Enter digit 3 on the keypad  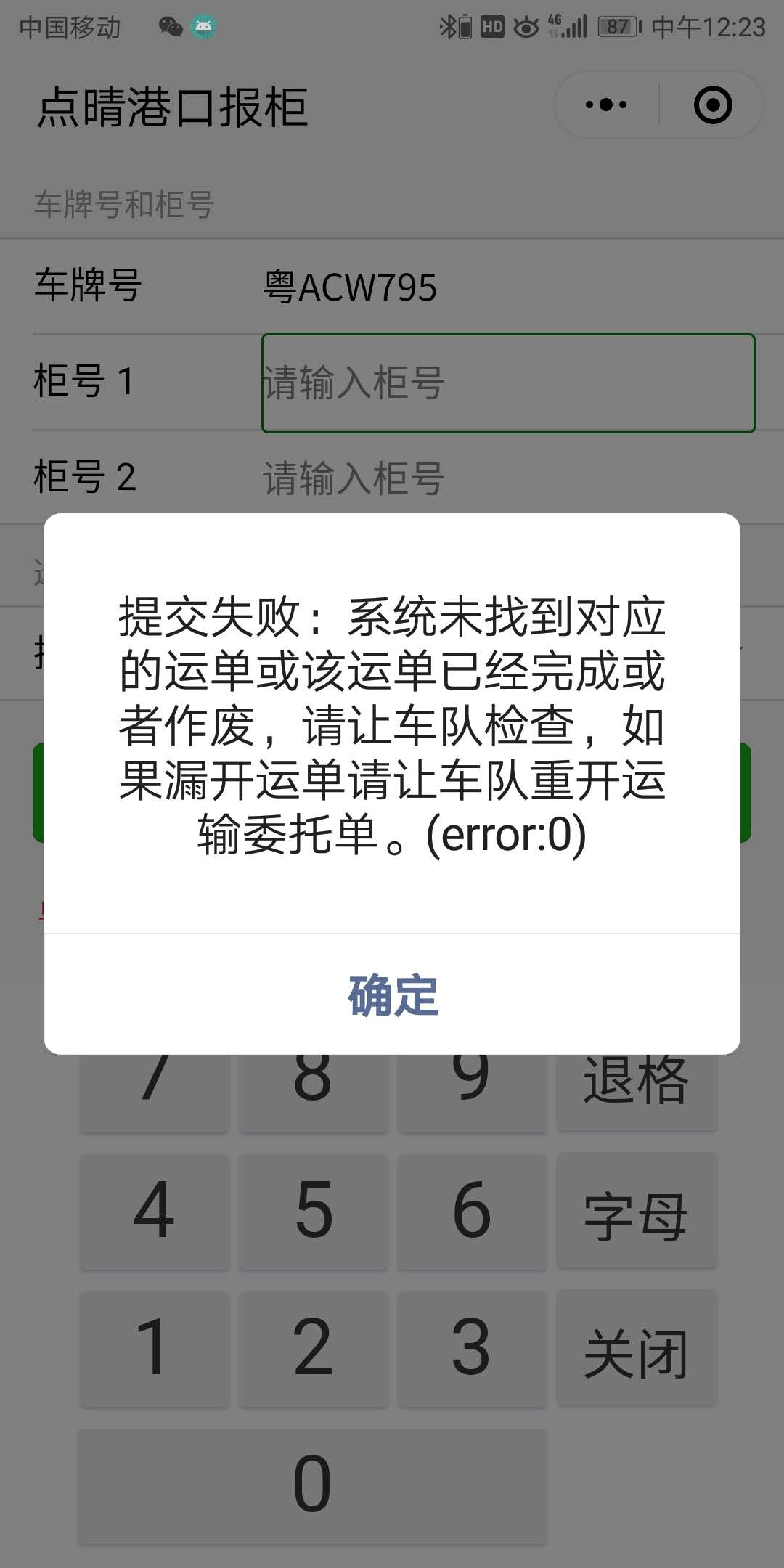point(472,1347)
